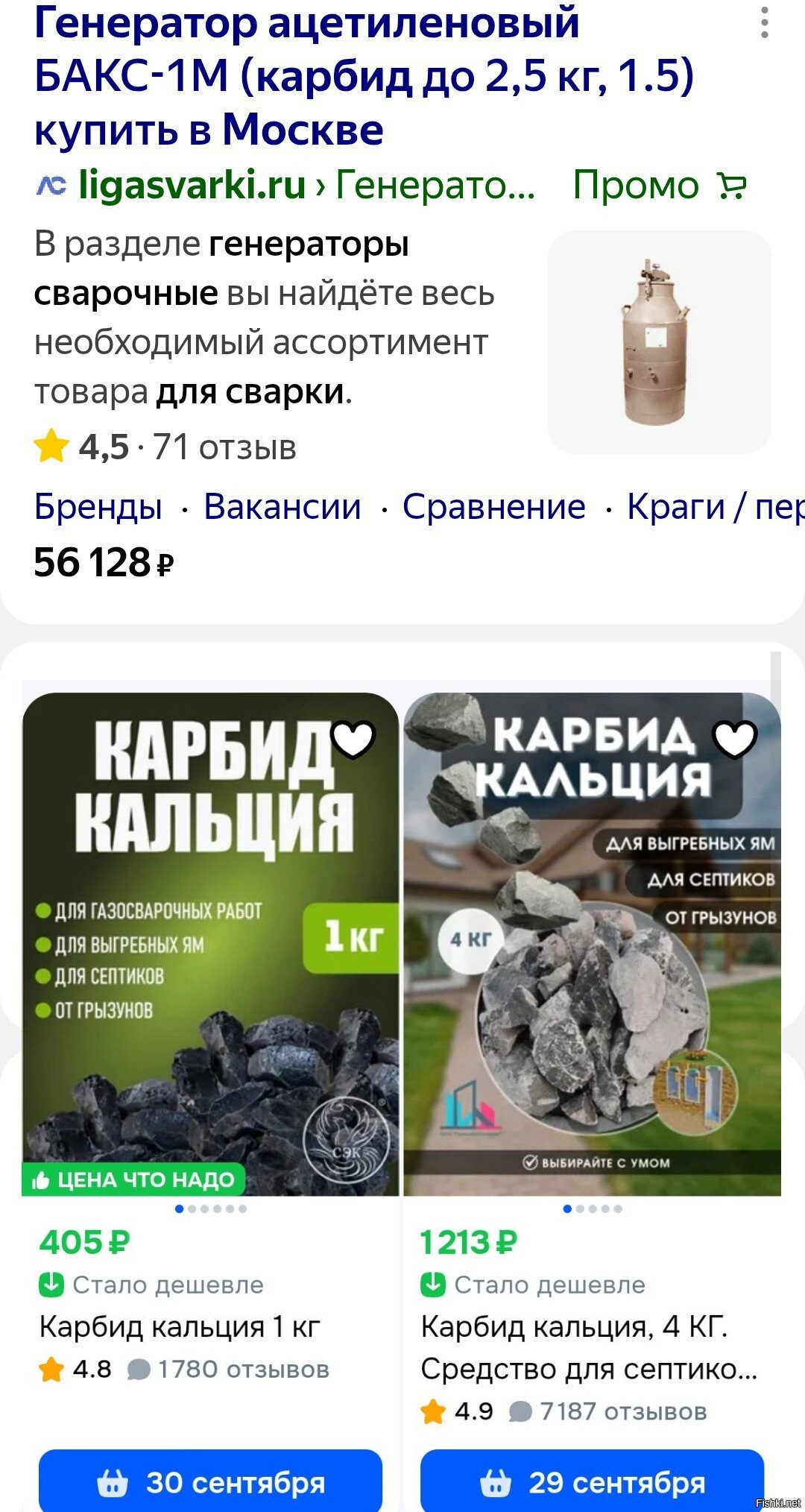Open the Бренды sitelink

98,508
